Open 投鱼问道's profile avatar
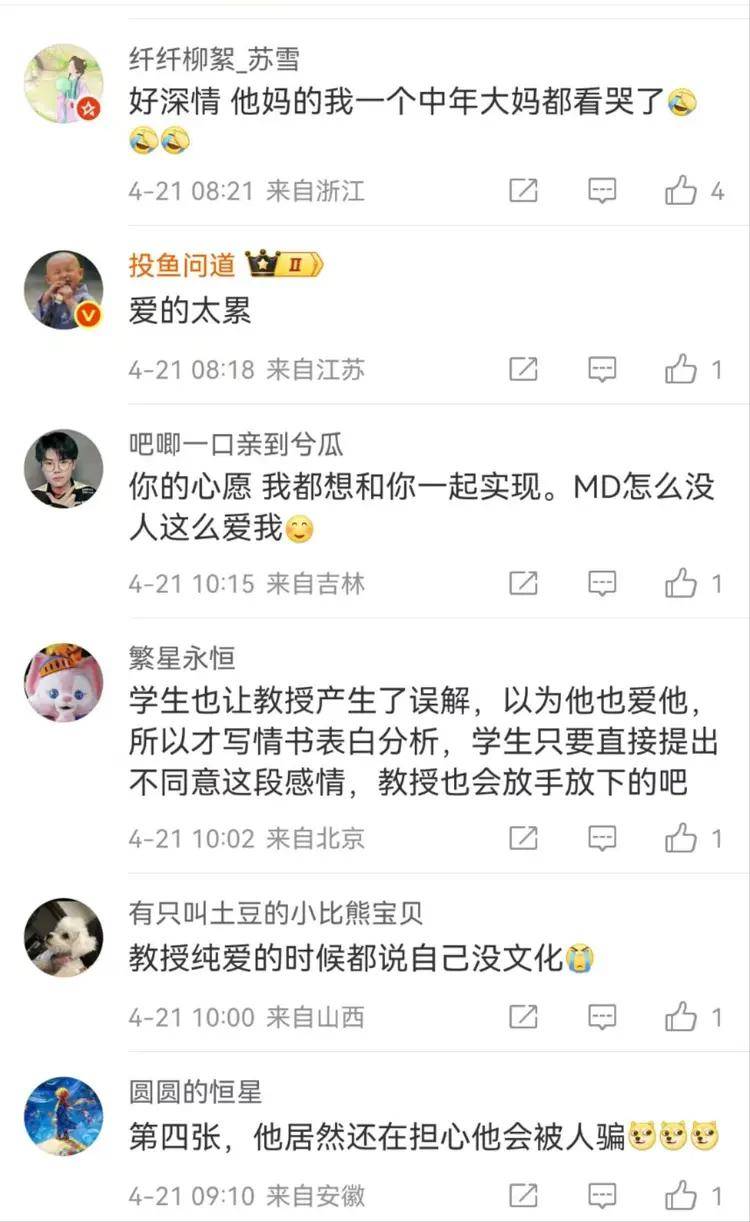Screen dimensions: 750x1222 [x=63, y=290]
